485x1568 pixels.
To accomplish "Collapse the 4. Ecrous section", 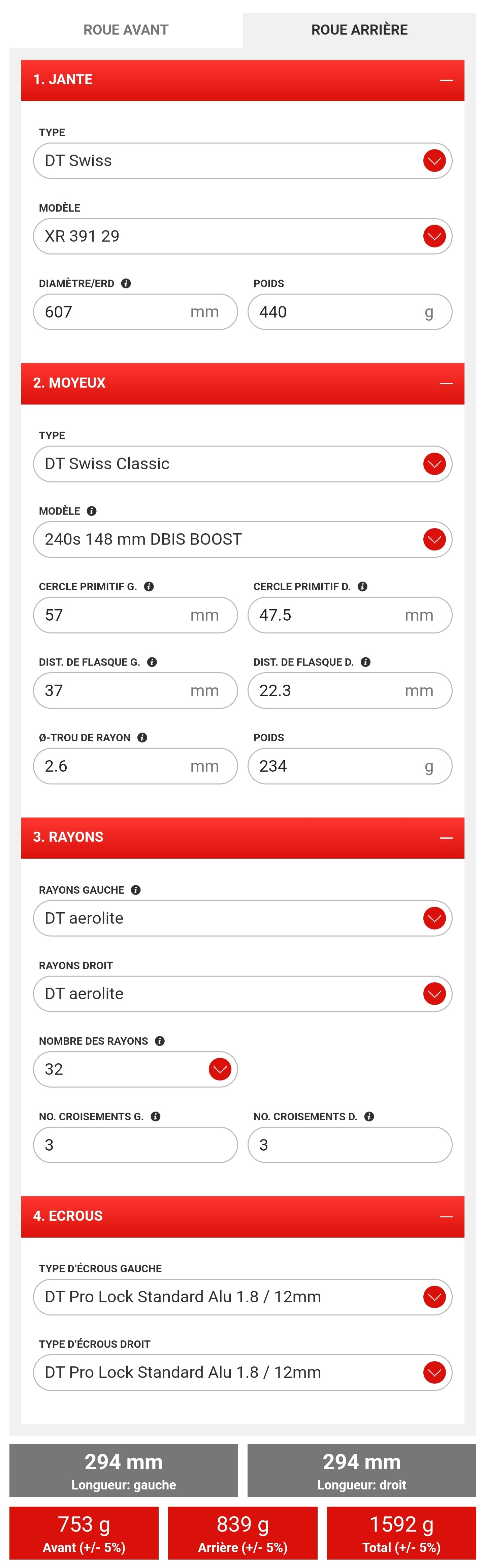I will coord(446,1217).
